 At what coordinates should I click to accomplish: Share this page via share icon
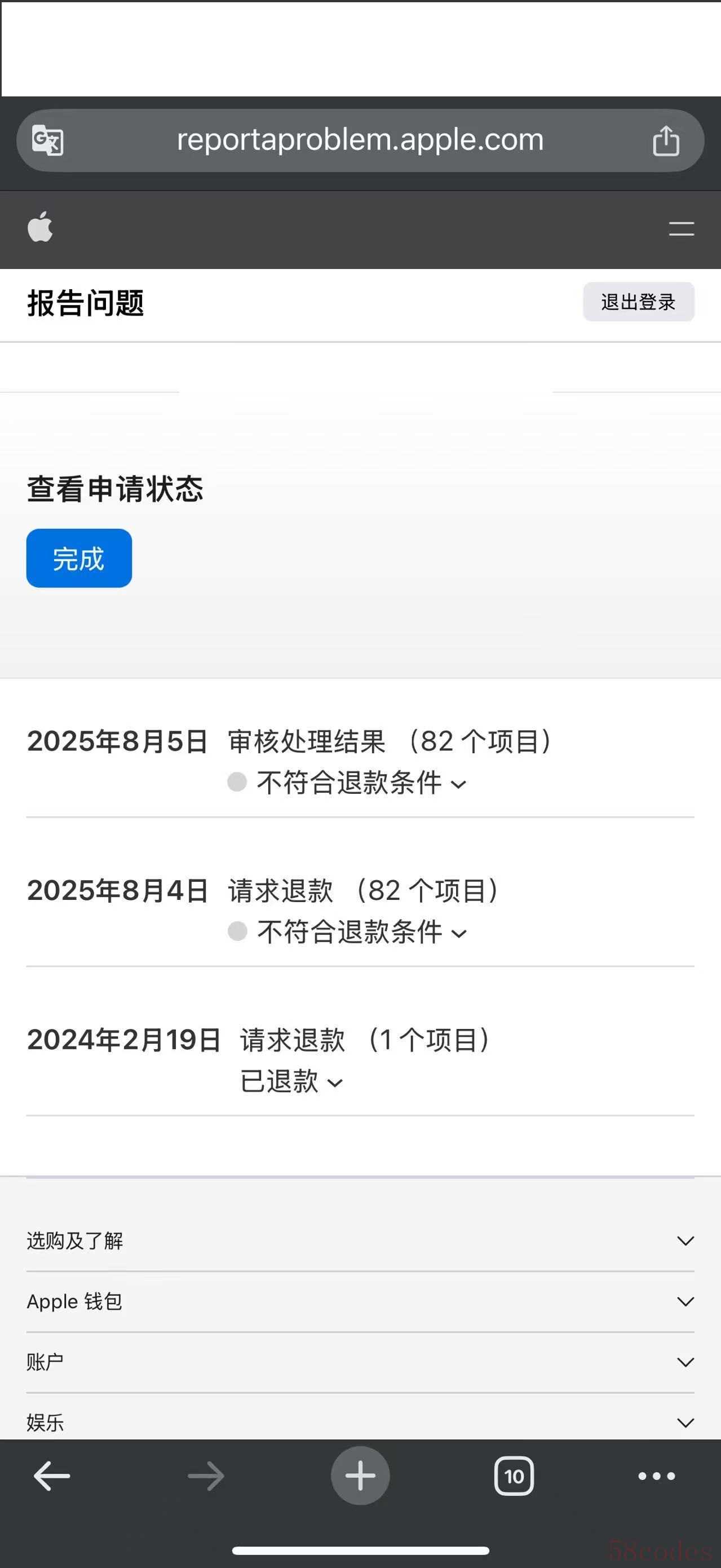(x=666, y=140)
